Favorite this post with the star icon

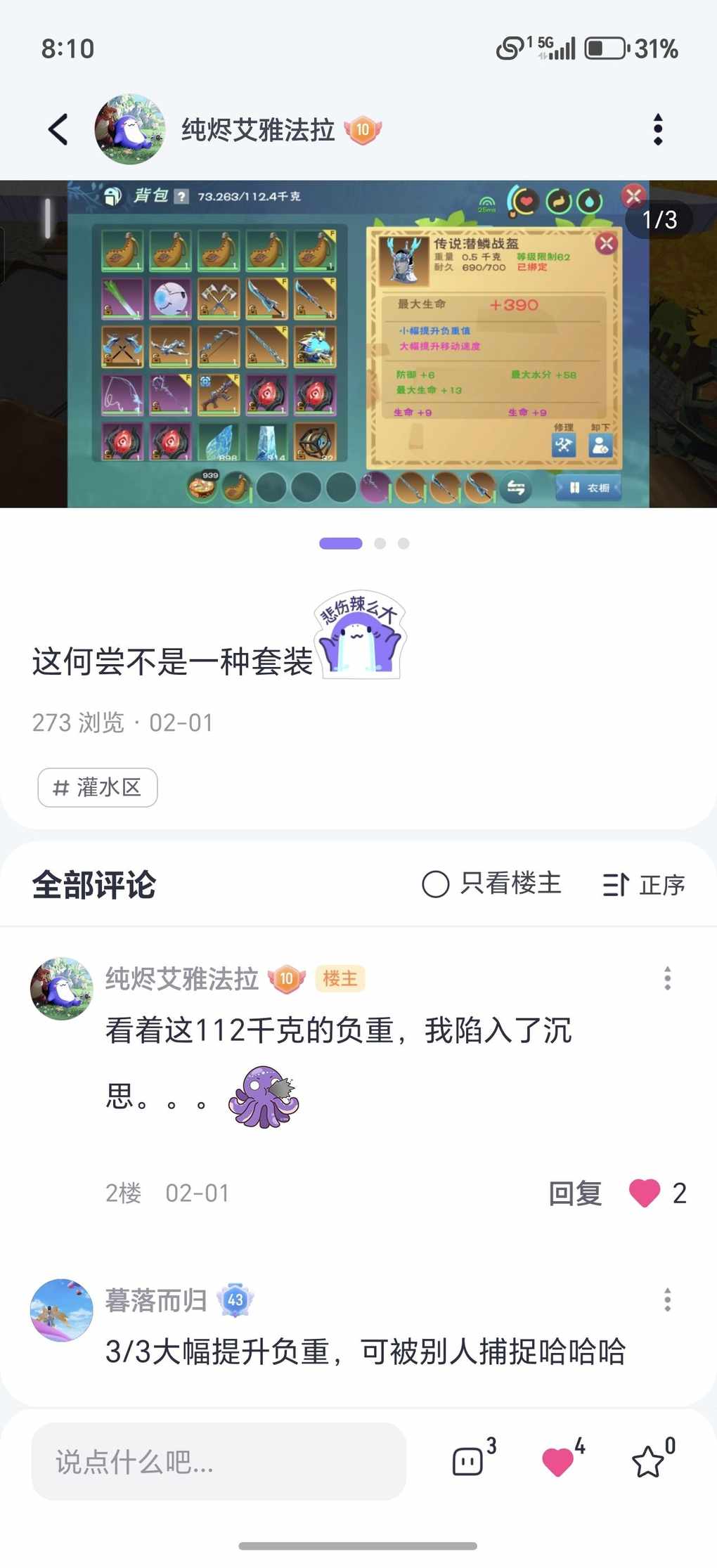pyautogui.click(x=648, y=1461)
